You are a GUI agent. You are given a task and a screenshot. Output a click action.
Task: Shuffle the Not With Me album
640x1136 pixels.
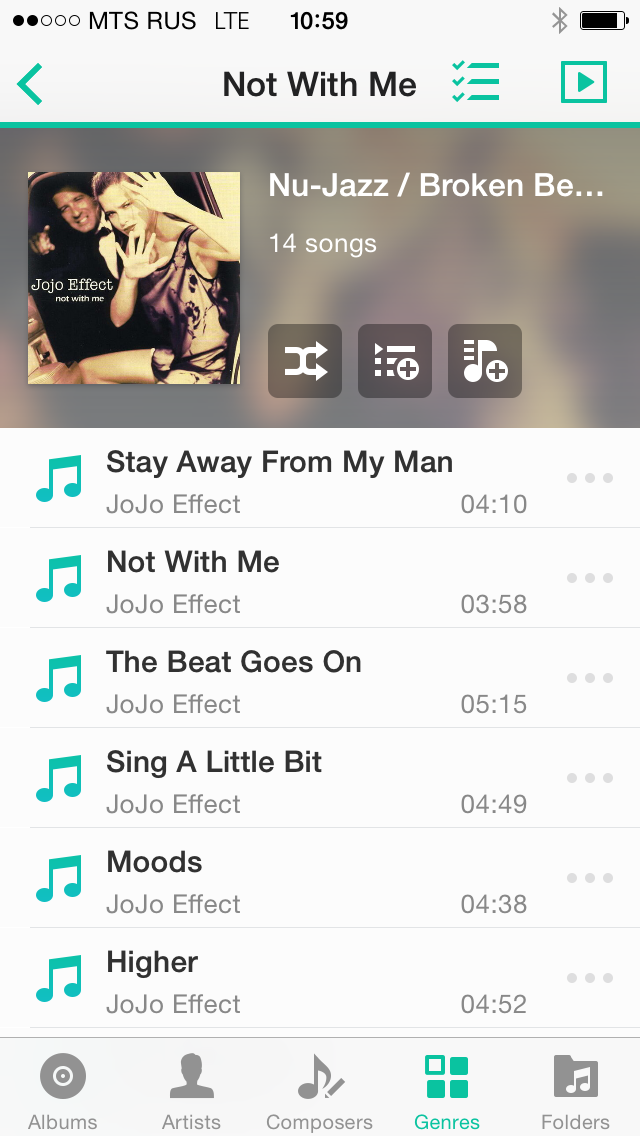pos(305,361)
